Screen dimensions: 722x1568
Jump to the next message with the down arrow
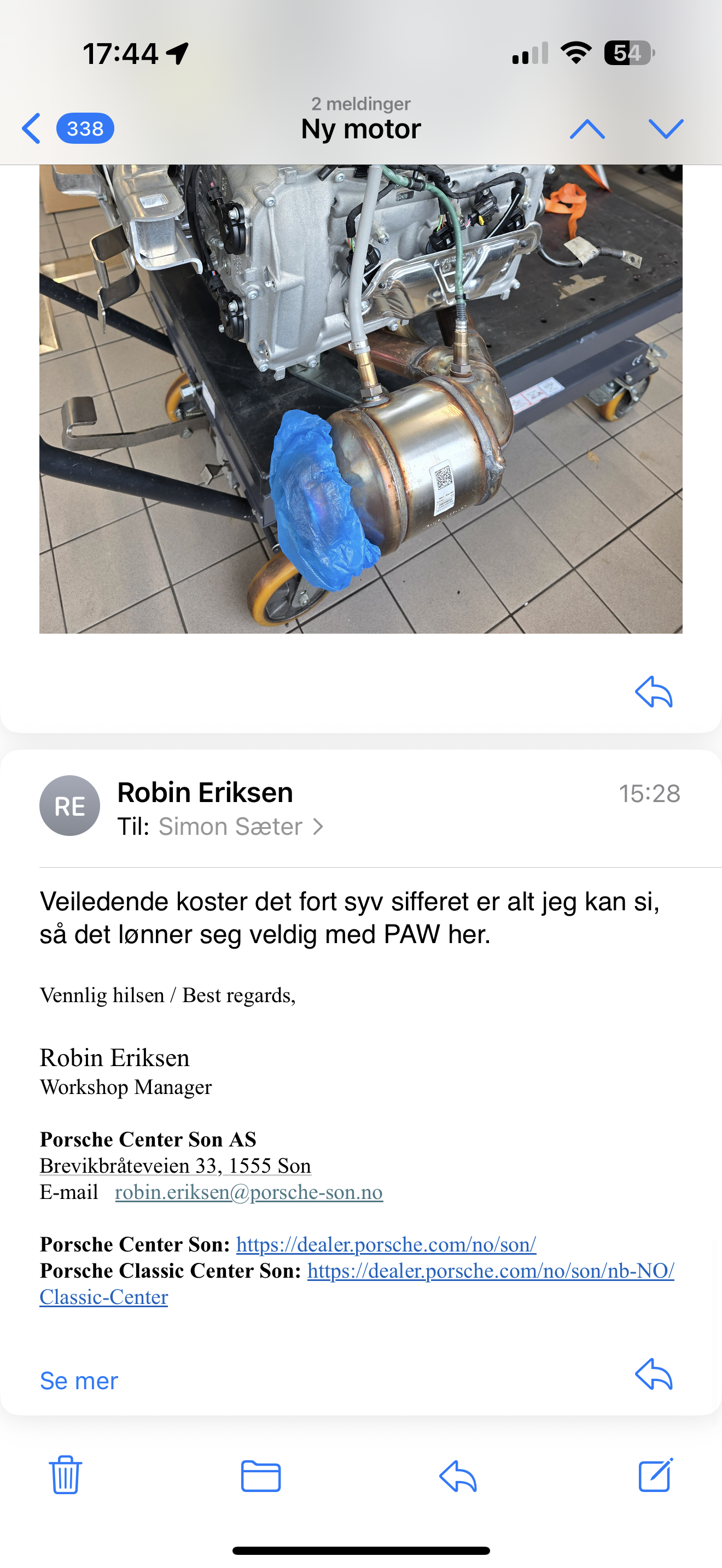point(666,129)
